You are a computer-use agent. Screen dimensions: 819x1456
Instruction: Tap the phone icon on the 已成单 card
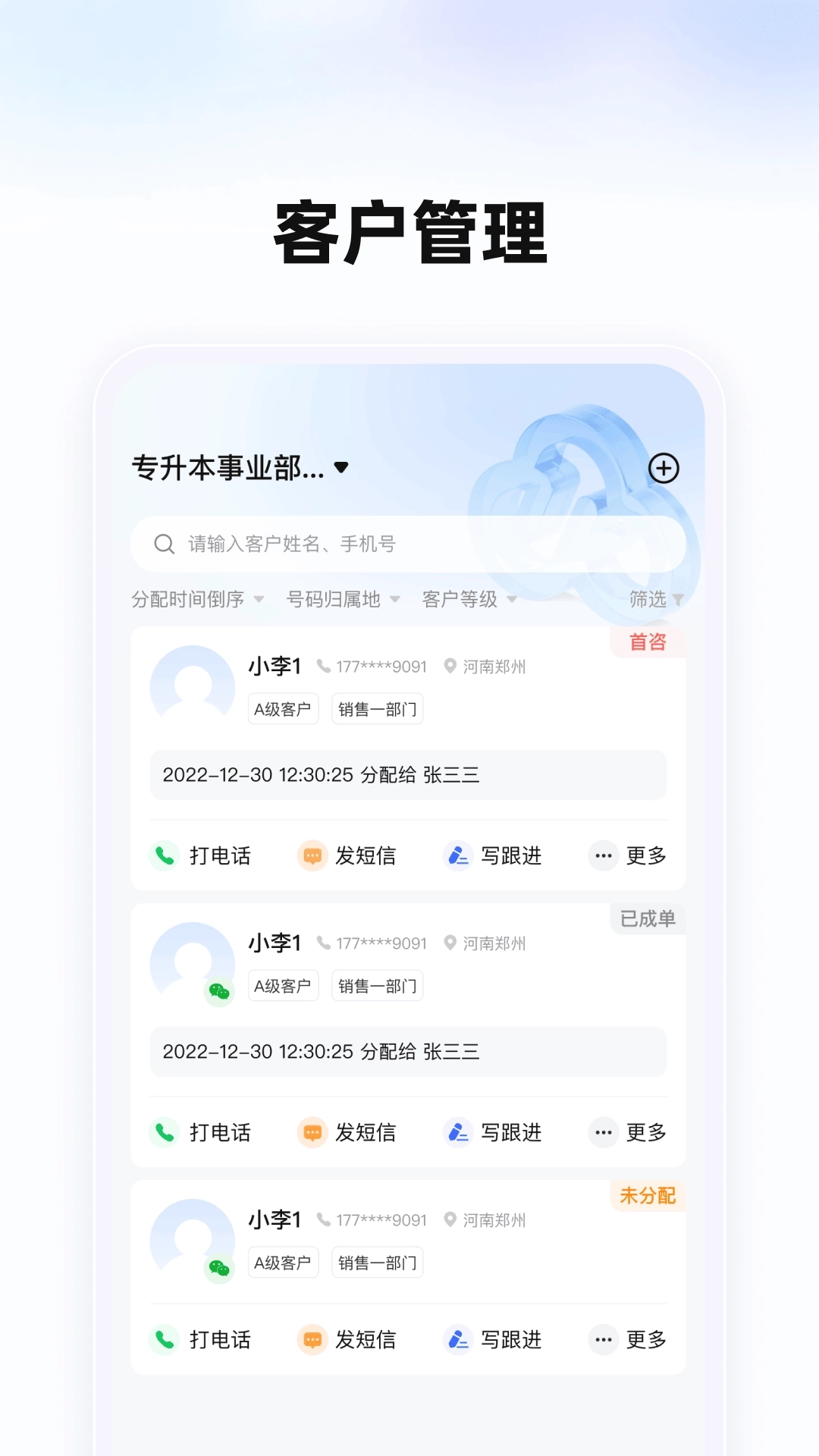[164, 1132]
